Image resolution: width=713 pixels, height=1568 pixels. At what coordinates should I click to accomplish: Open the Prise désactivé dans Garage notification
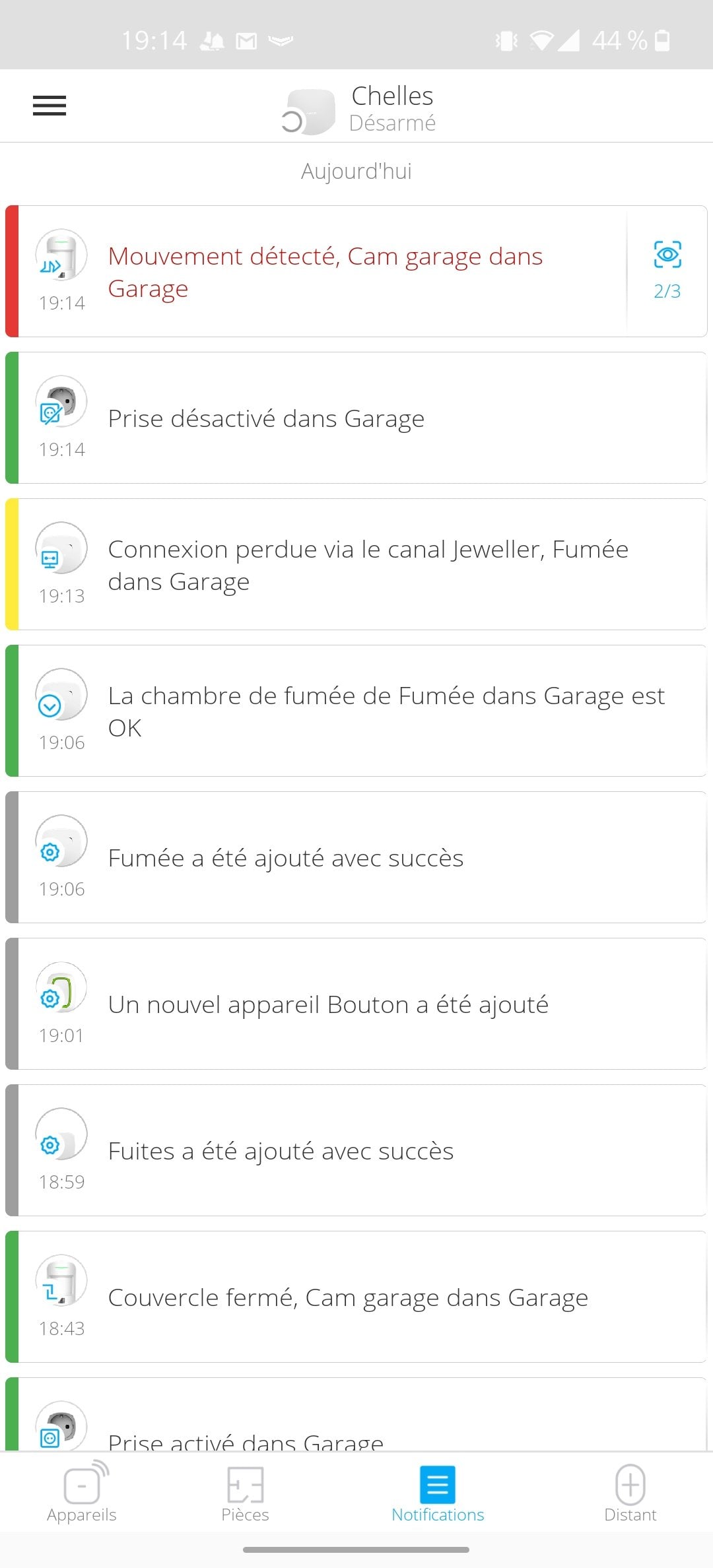(356, 418)
